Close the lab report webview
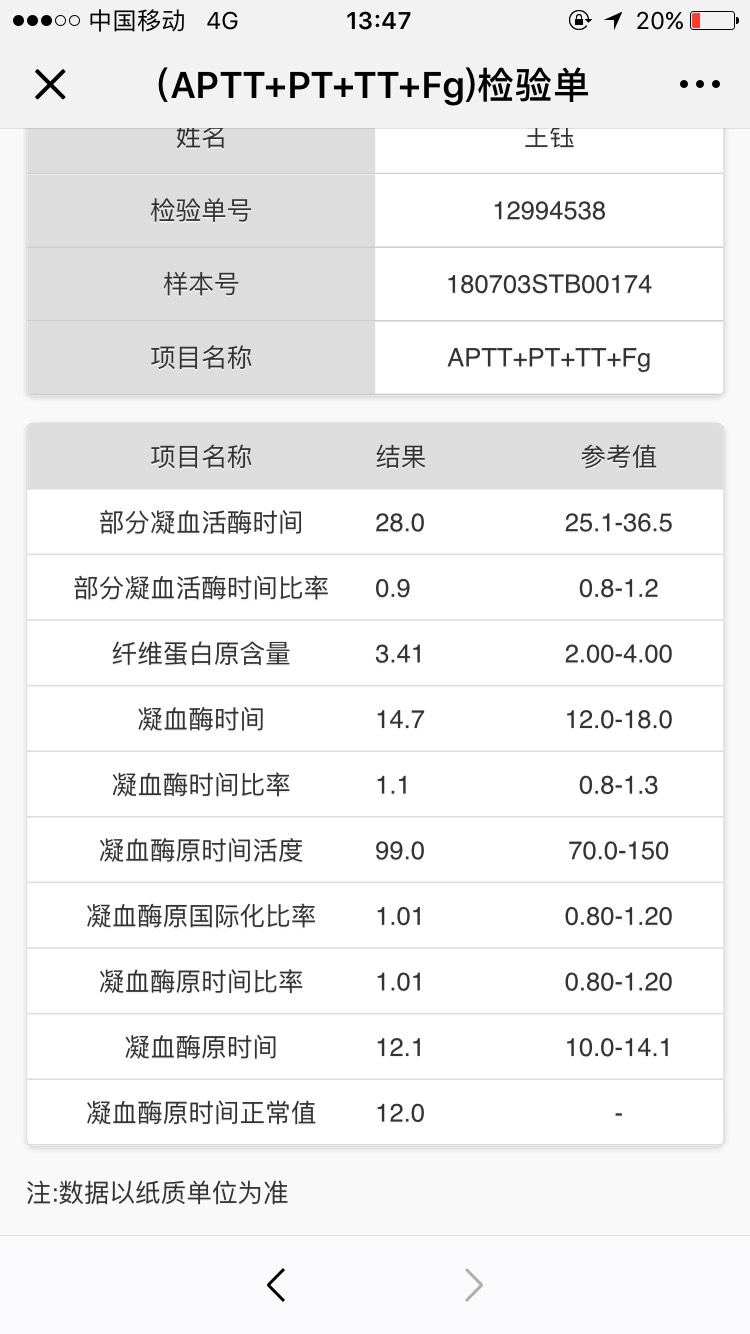Screen dimensions: 750x1334 point(50,85)
